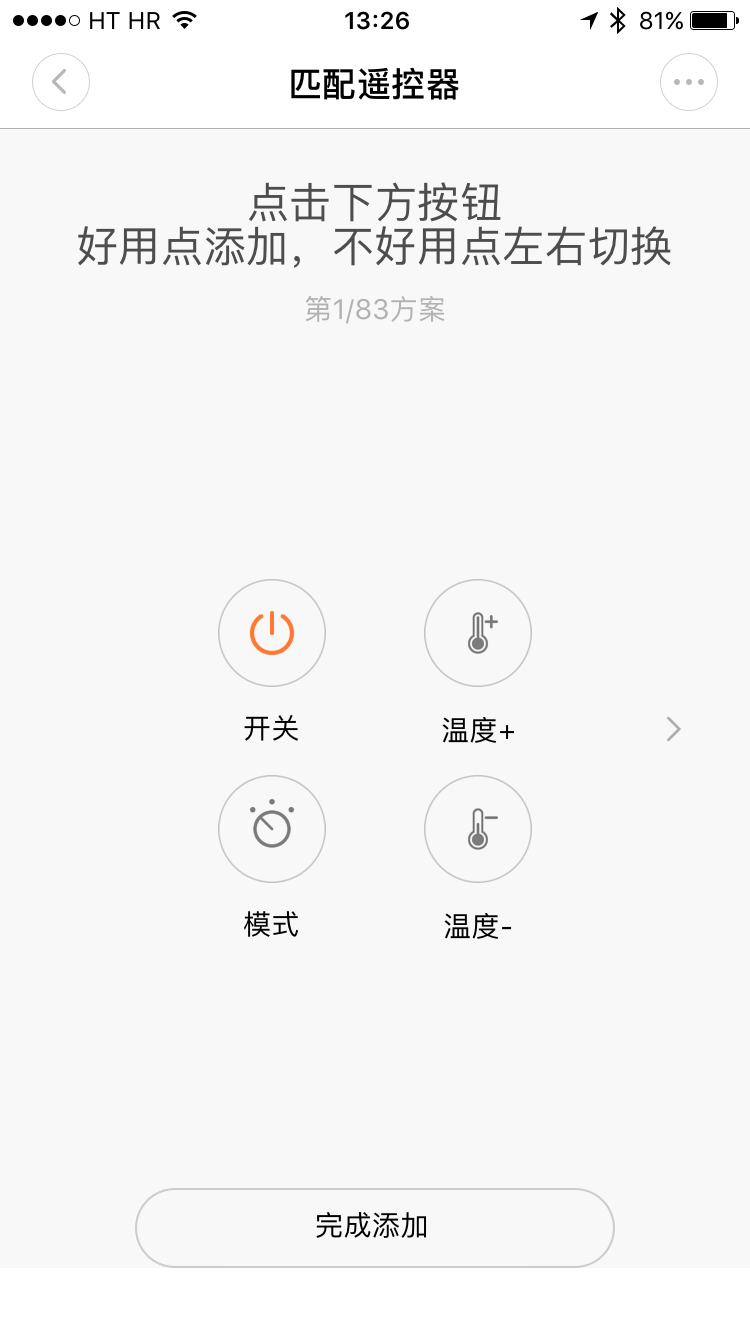The image size is (750, 1334).
Task: Open the three-dot more options menu
Action: (x=689, y=82)
